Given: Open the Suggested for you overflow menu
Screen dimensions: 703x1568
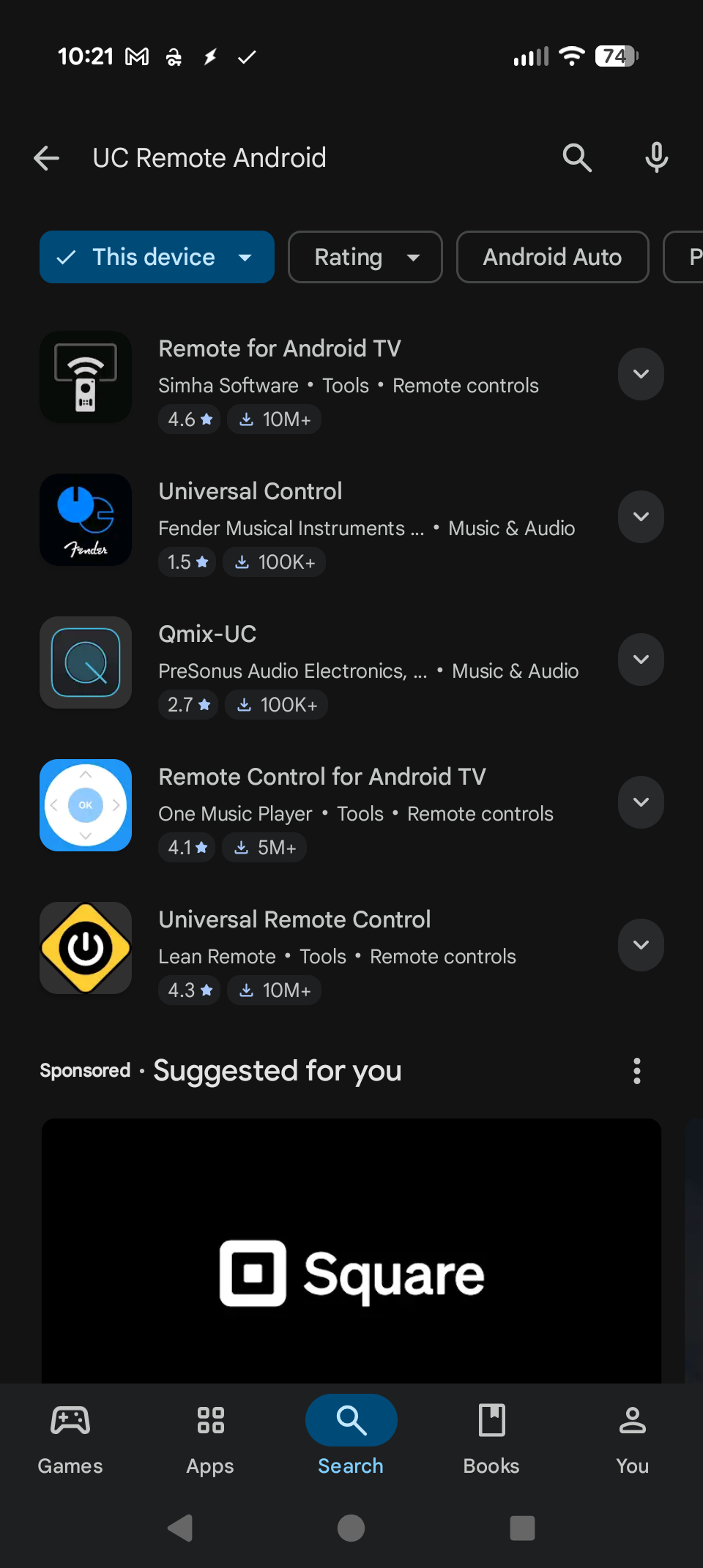Looking at the screenshot, I should click(637, 1071).
